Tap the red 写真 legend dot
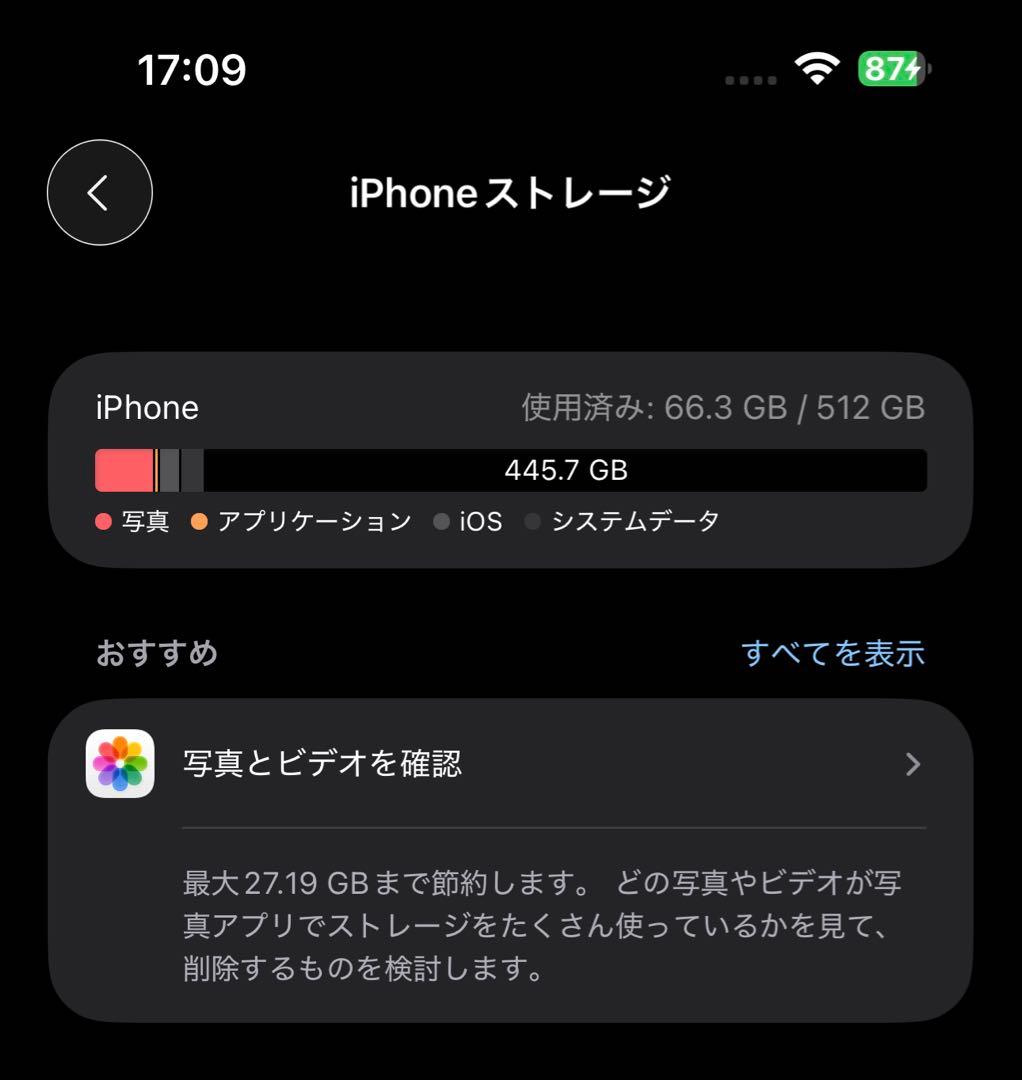Viewport: 1022px width, 1080px height. [x=102, y=521]
